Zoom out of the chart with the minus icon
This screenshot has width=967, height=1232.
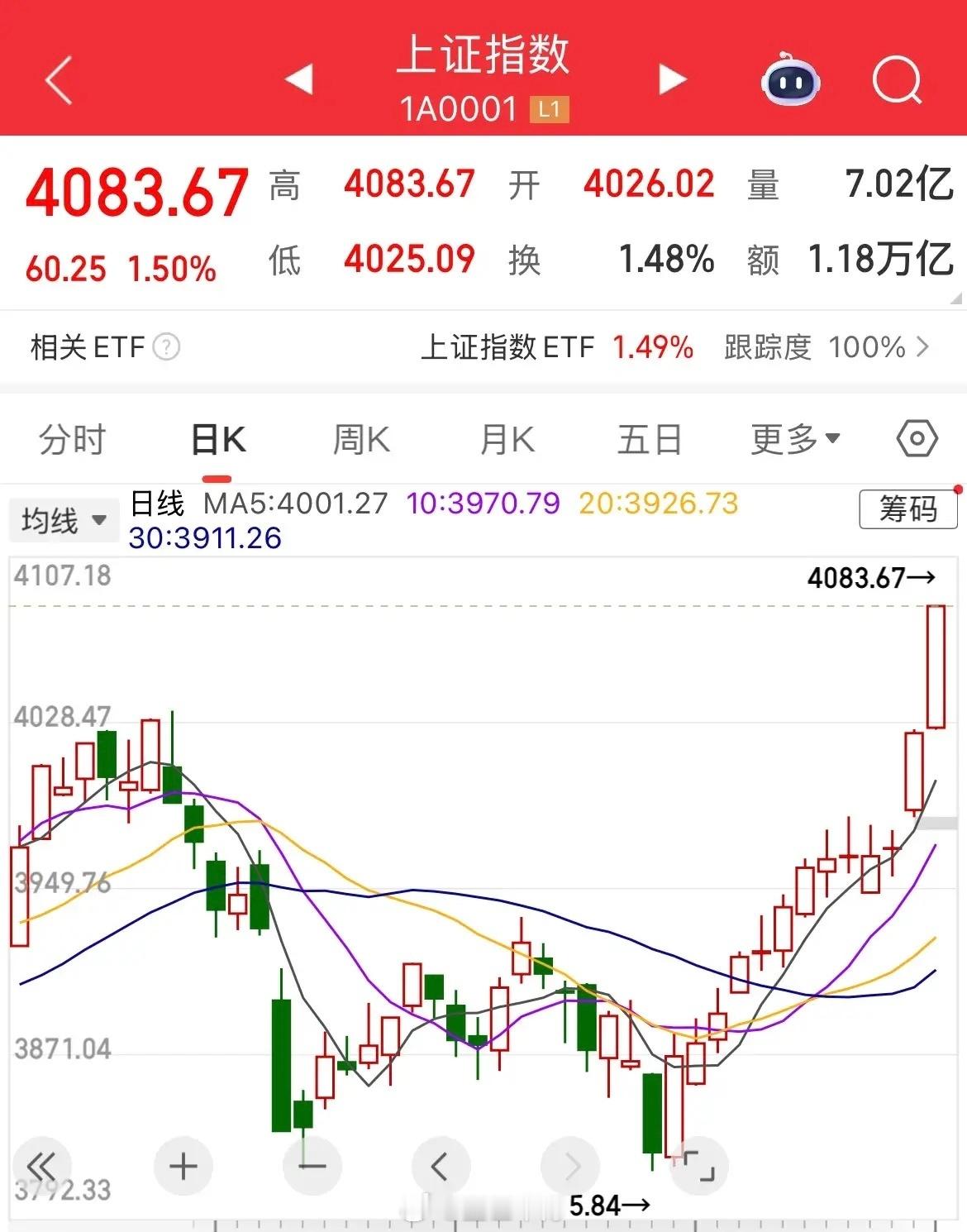tap(311, 1165)
